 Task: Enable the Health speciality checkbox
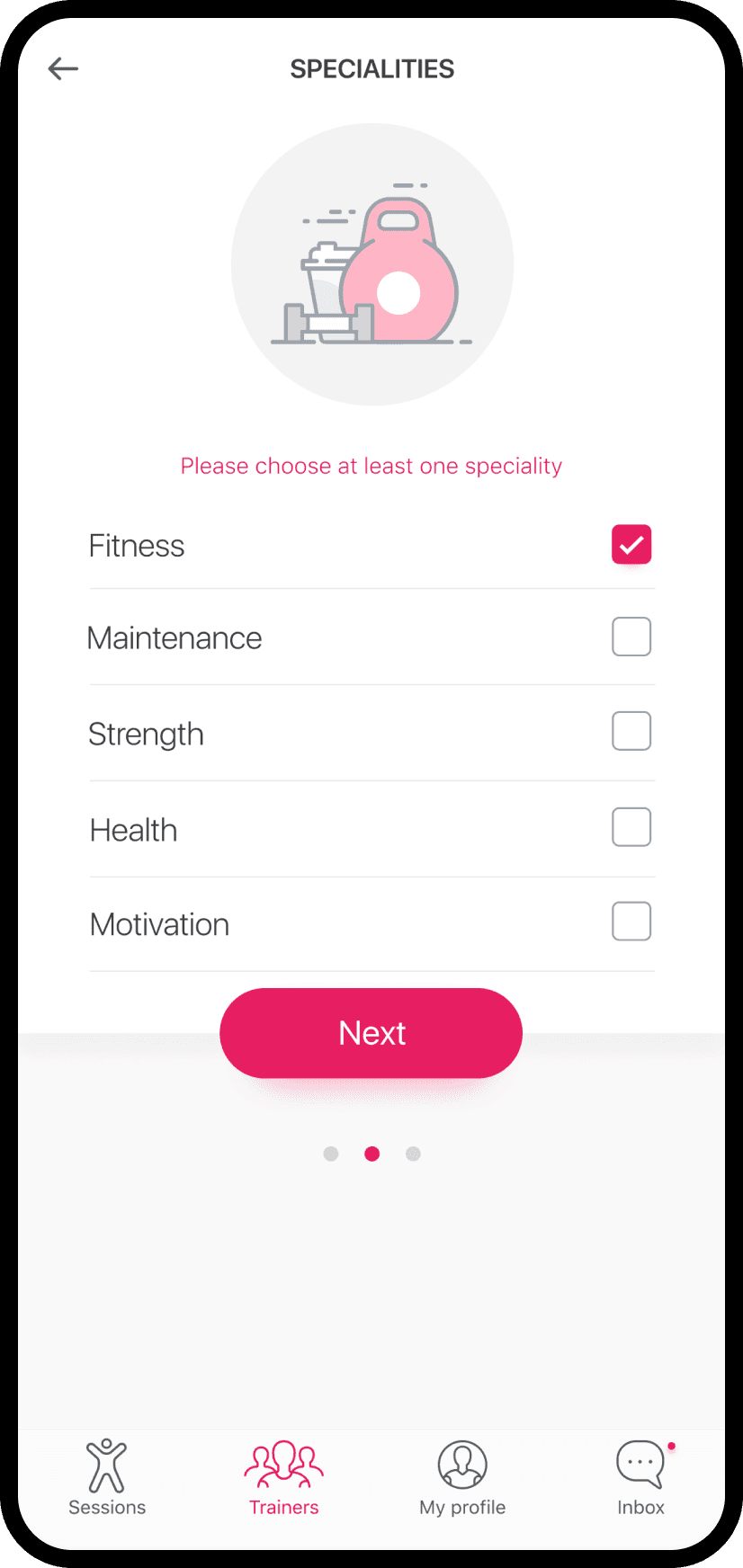coord(631,827)
